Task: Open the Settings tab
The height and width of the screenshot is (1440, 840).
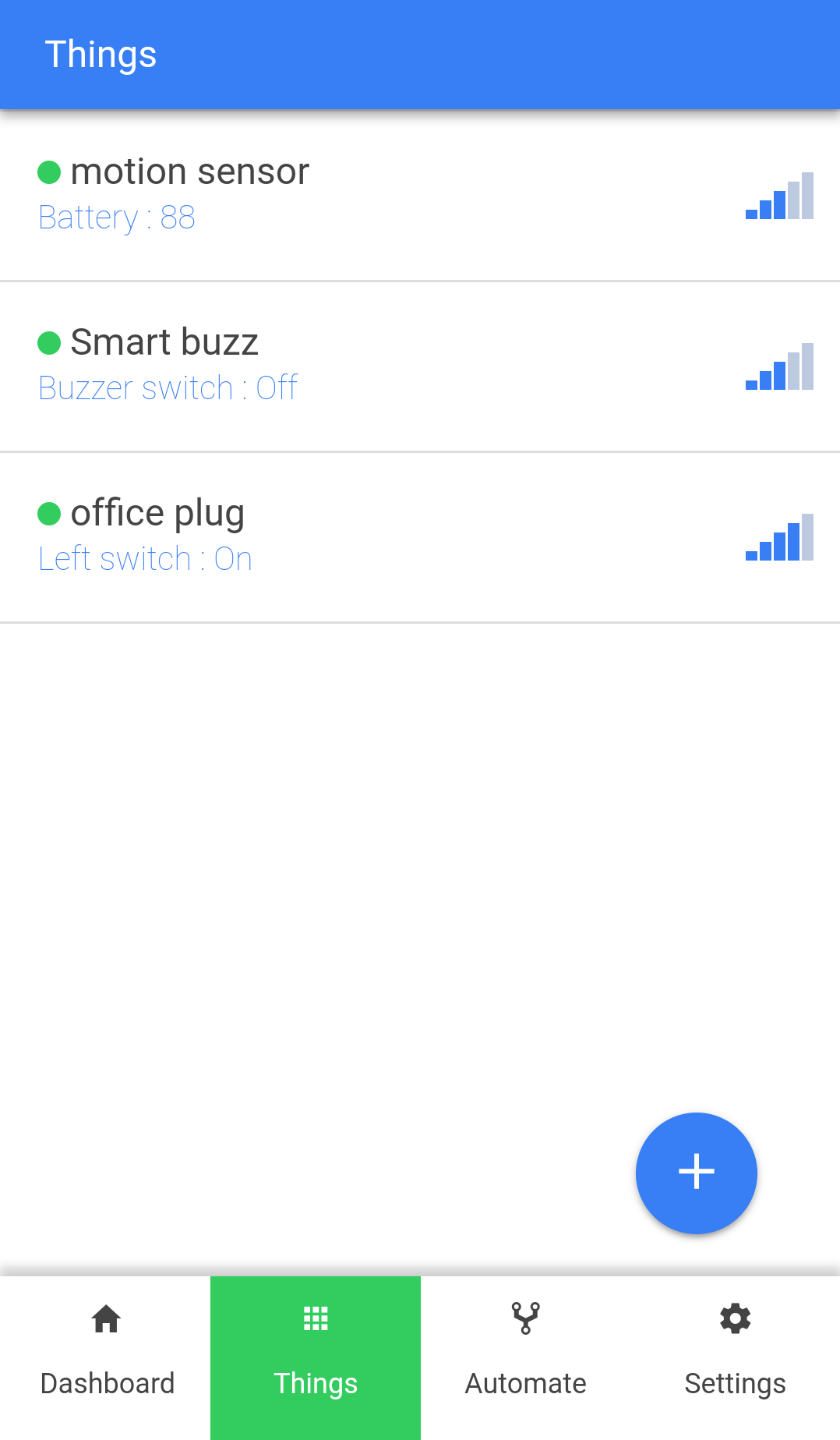Action: (x=735, y=1358)
